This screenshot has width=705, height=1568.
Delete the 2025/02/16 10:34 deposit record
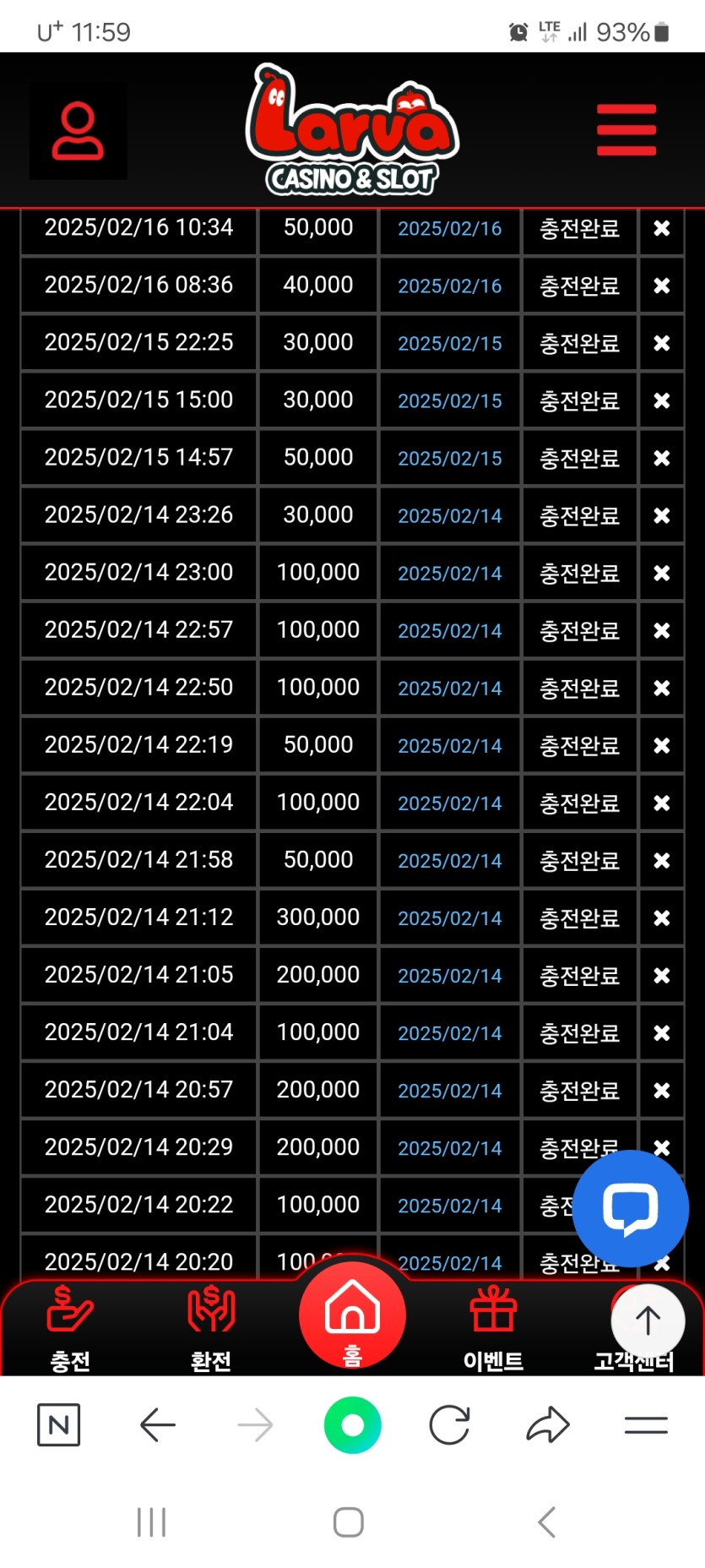[661, 228]
